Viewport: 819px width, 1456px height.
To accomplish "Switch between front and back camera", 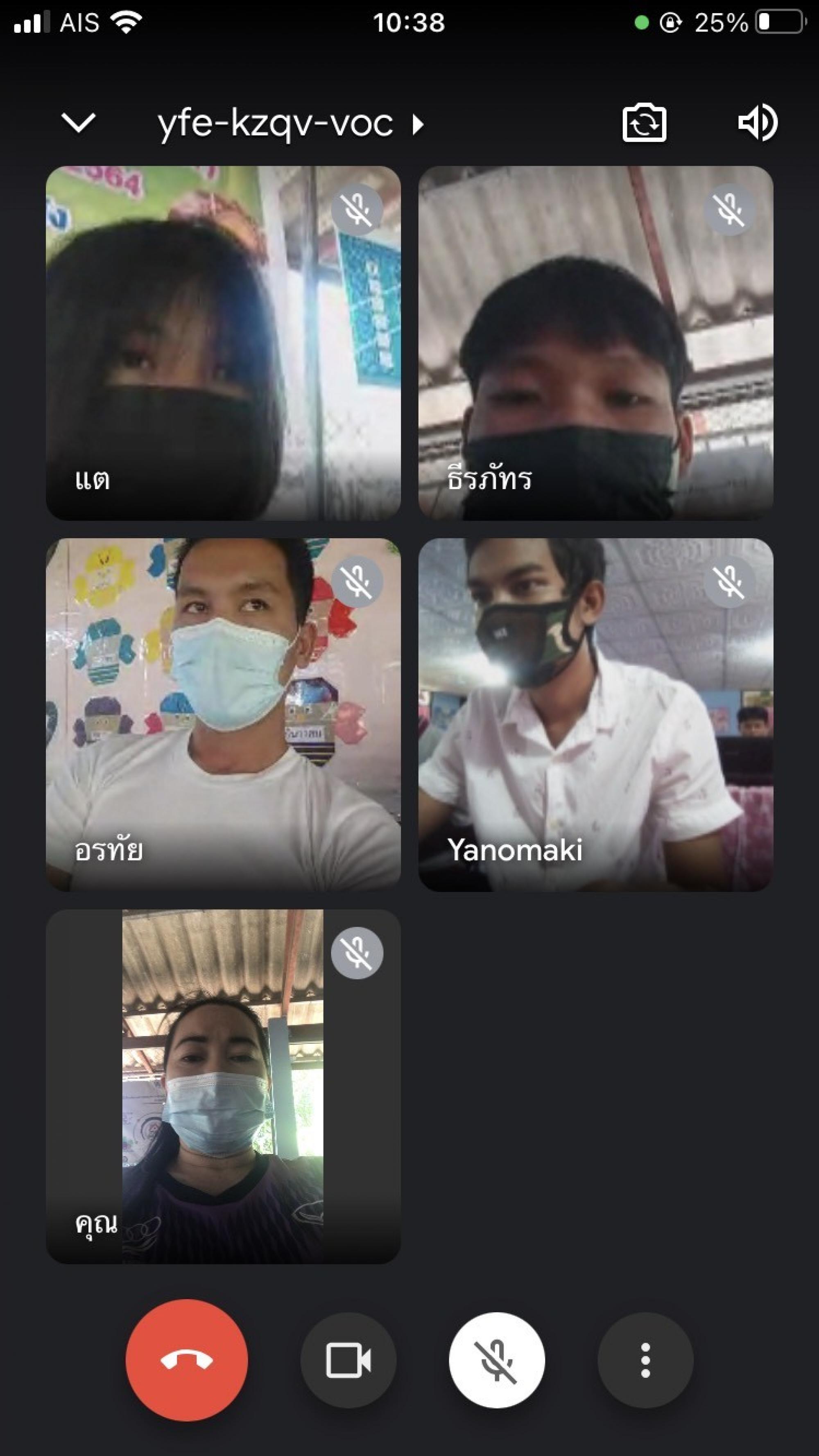I will (644, 123).
